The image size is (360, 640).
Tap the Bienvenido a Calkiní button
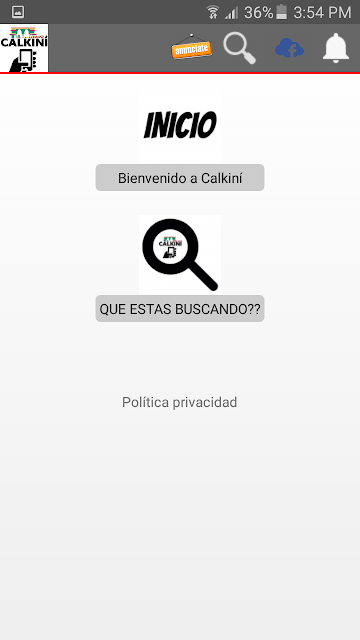pyautogui.click(x=180, y=178)
